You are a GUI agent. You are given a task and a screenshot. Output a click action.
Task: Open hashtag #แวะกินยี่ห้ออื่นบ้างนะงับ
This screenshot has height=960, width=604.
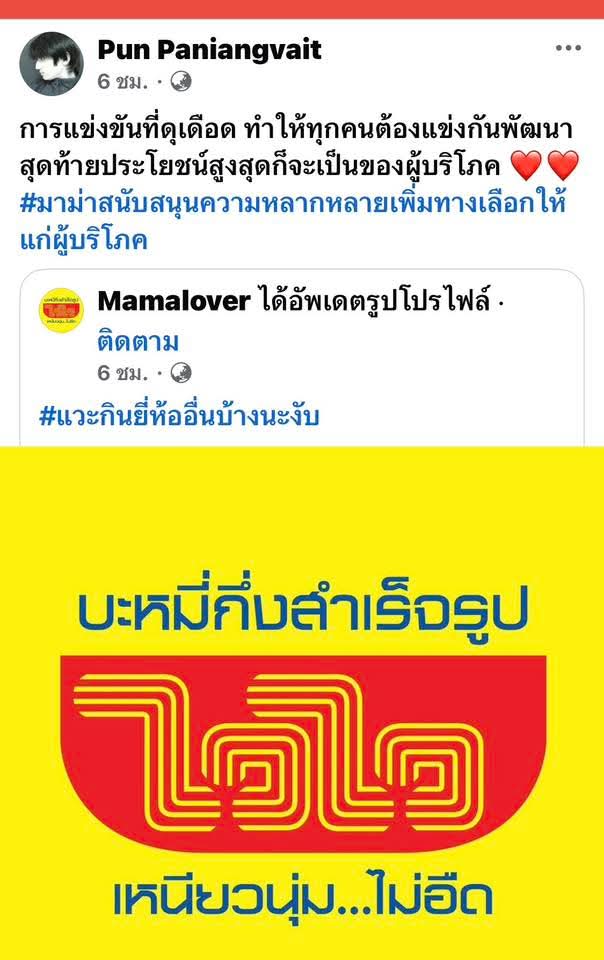(x=179, y=416)
